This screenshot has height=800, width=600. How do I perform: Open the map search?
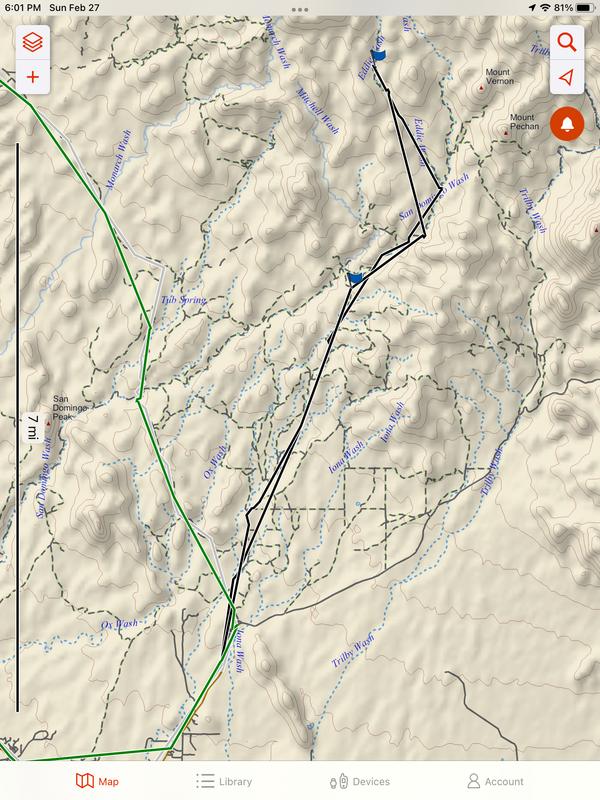tap(567, 42)
